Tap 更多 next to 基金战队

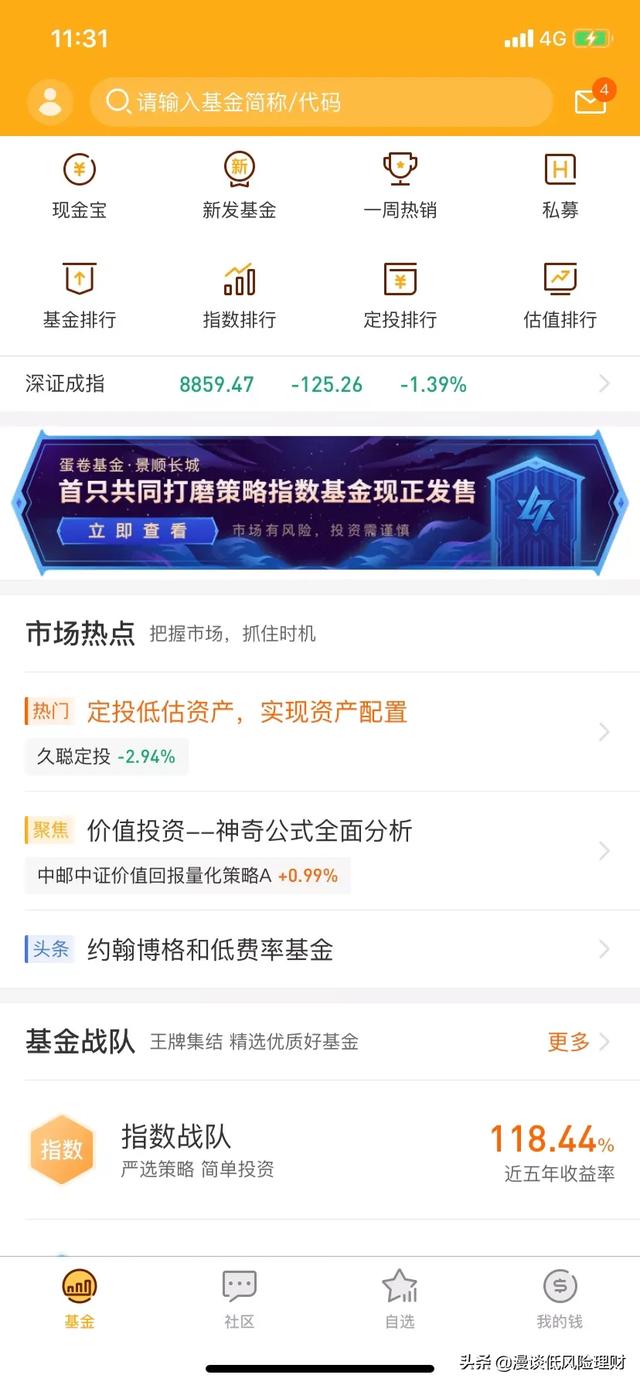(x=576, y=1042)
